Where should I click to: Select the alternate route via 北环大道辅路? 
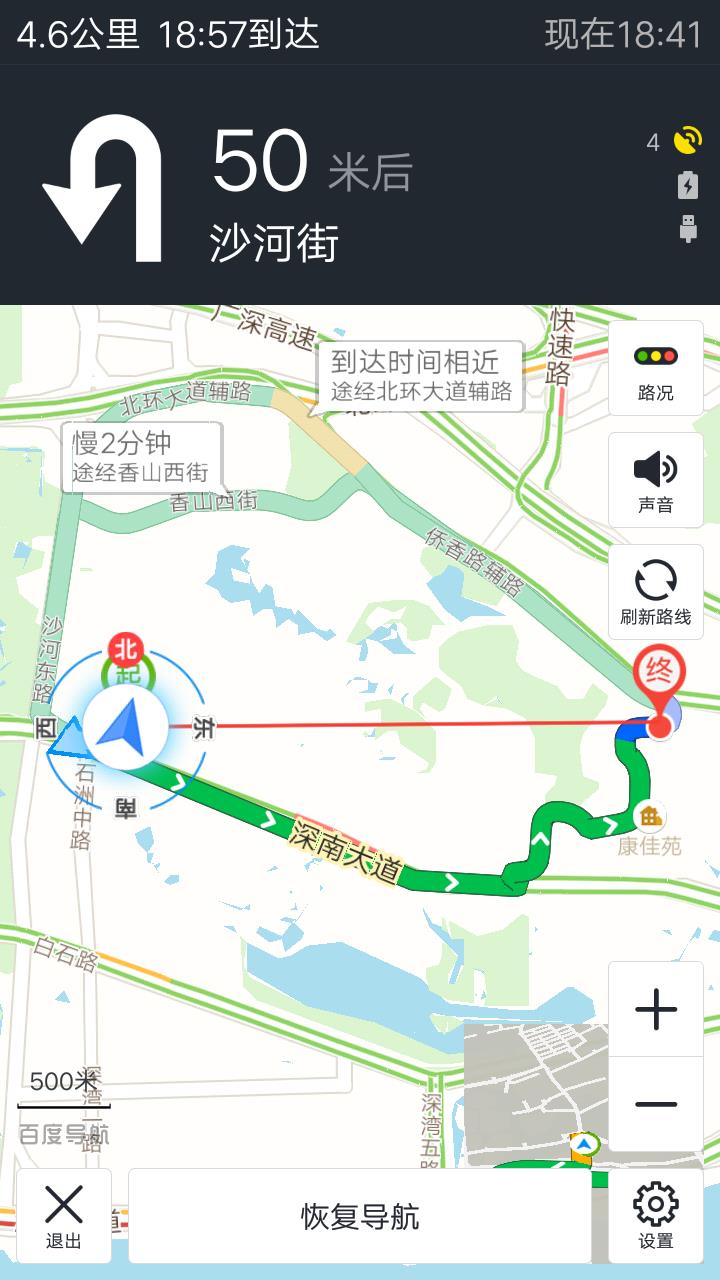coord(421,375)
